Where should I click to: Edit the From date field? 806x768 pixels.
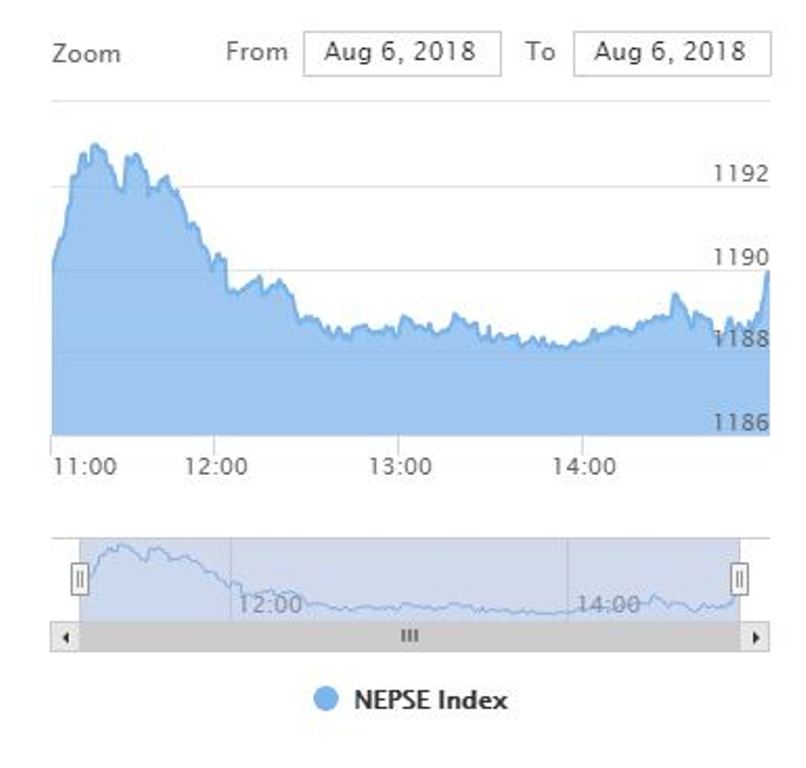pos(401,53)
